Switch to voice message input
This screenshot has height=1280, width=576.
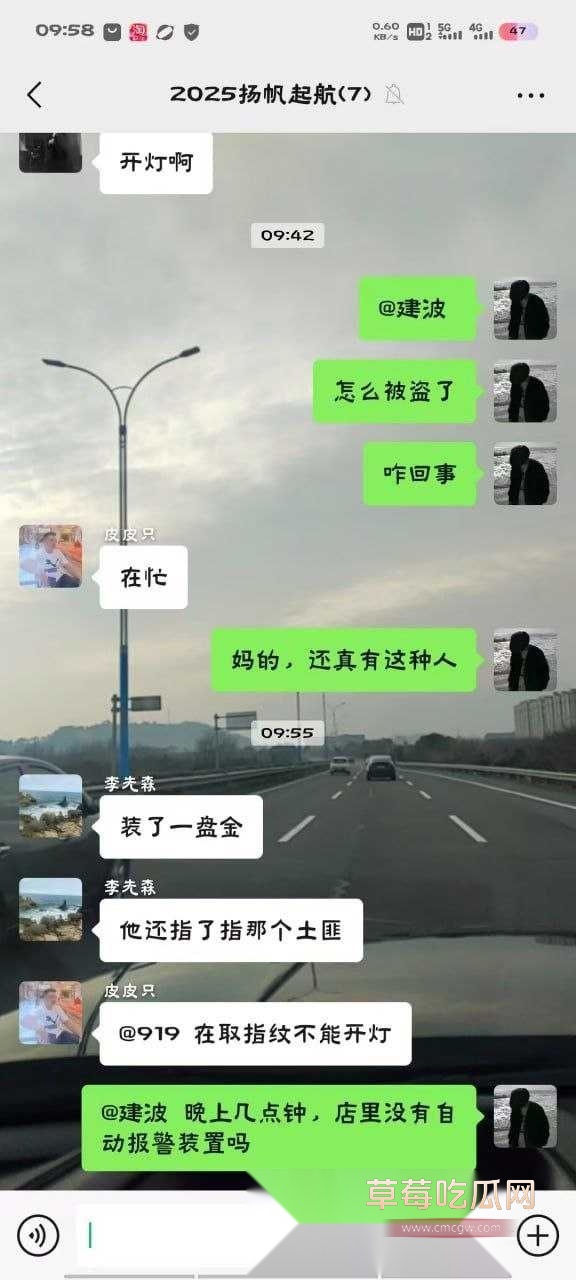tap(38, 1235)
